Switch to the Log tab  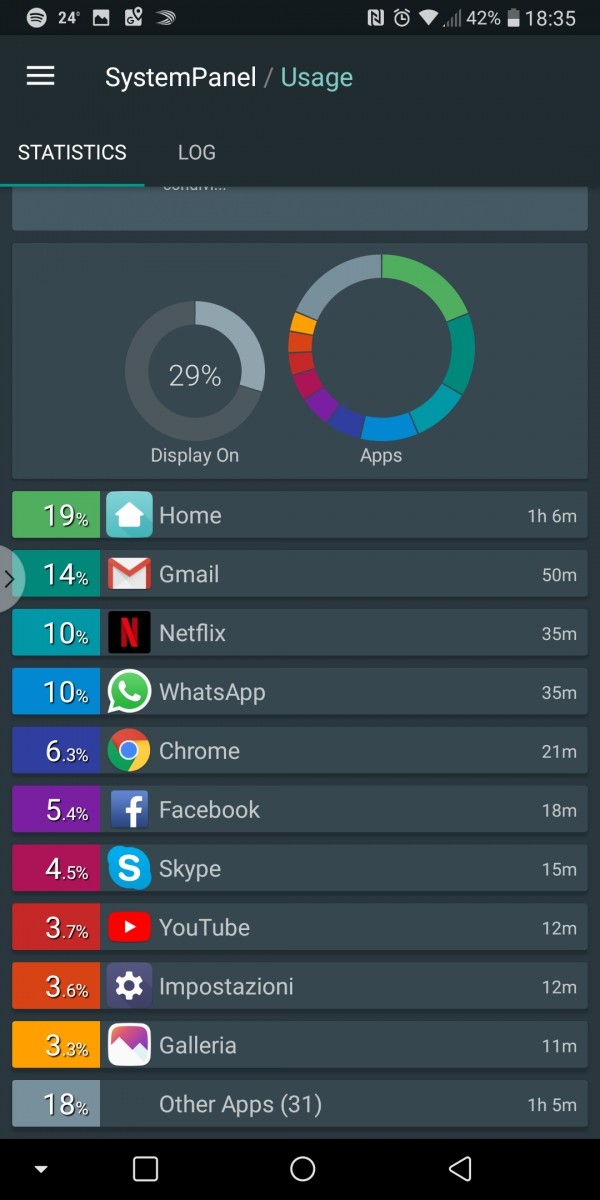196,153
